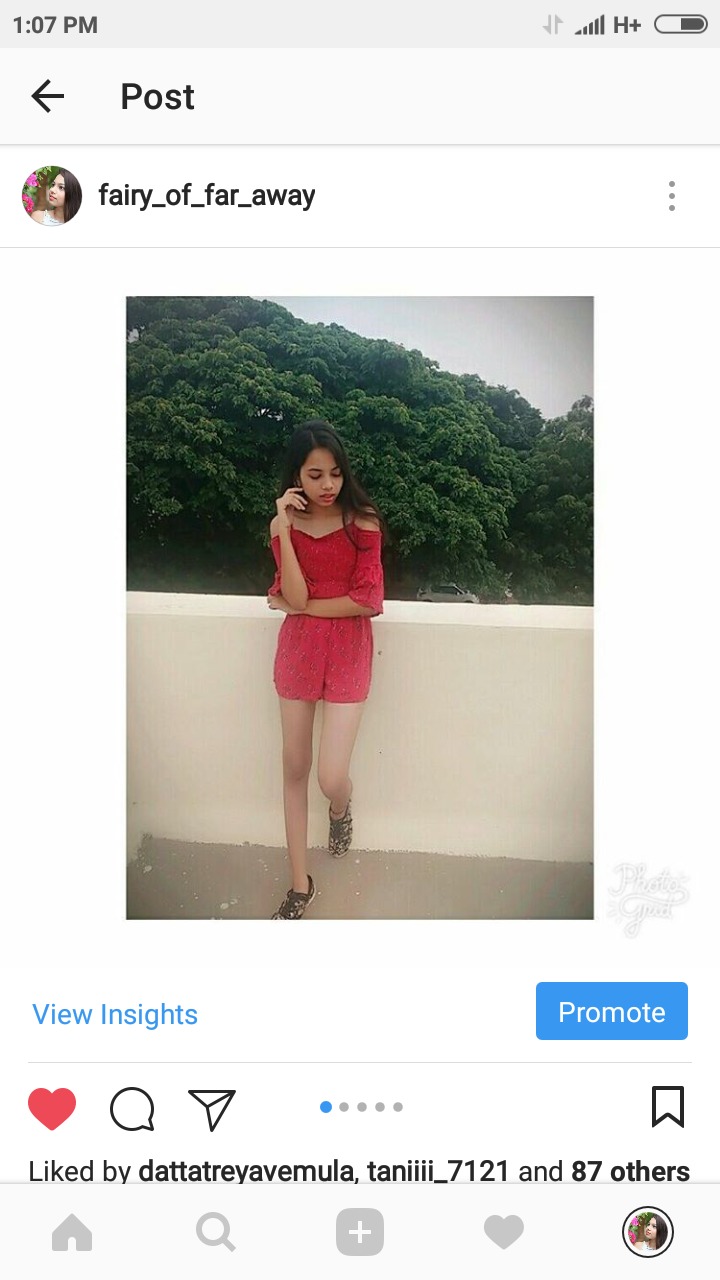
Task: Save the post with the bookmark icon
Action: pos(667,1107)
